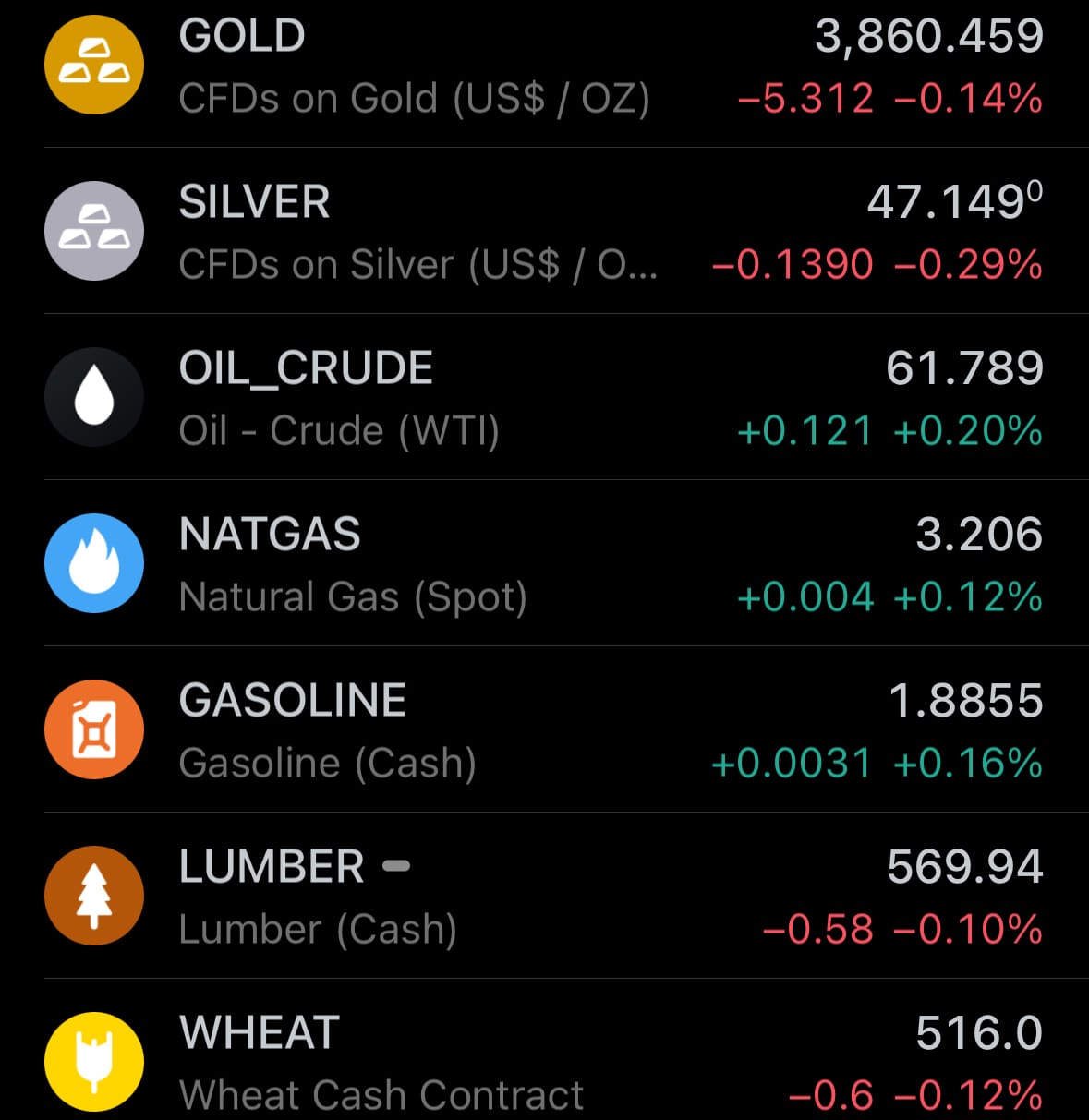Screen dimensions: 1089x1120
Task: Open the GOLD CFD row
Action: [x=544, y=66]
